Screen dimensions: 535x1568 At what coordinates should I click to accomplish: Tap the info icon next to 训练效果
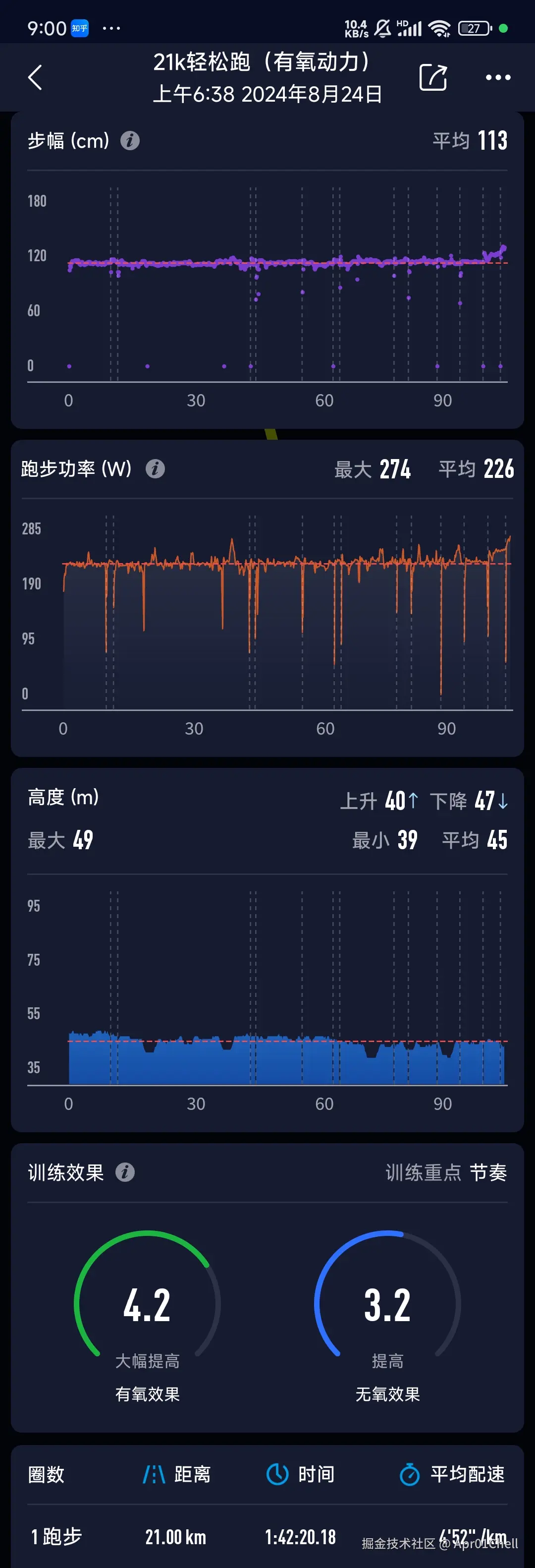coord(125,1172)
